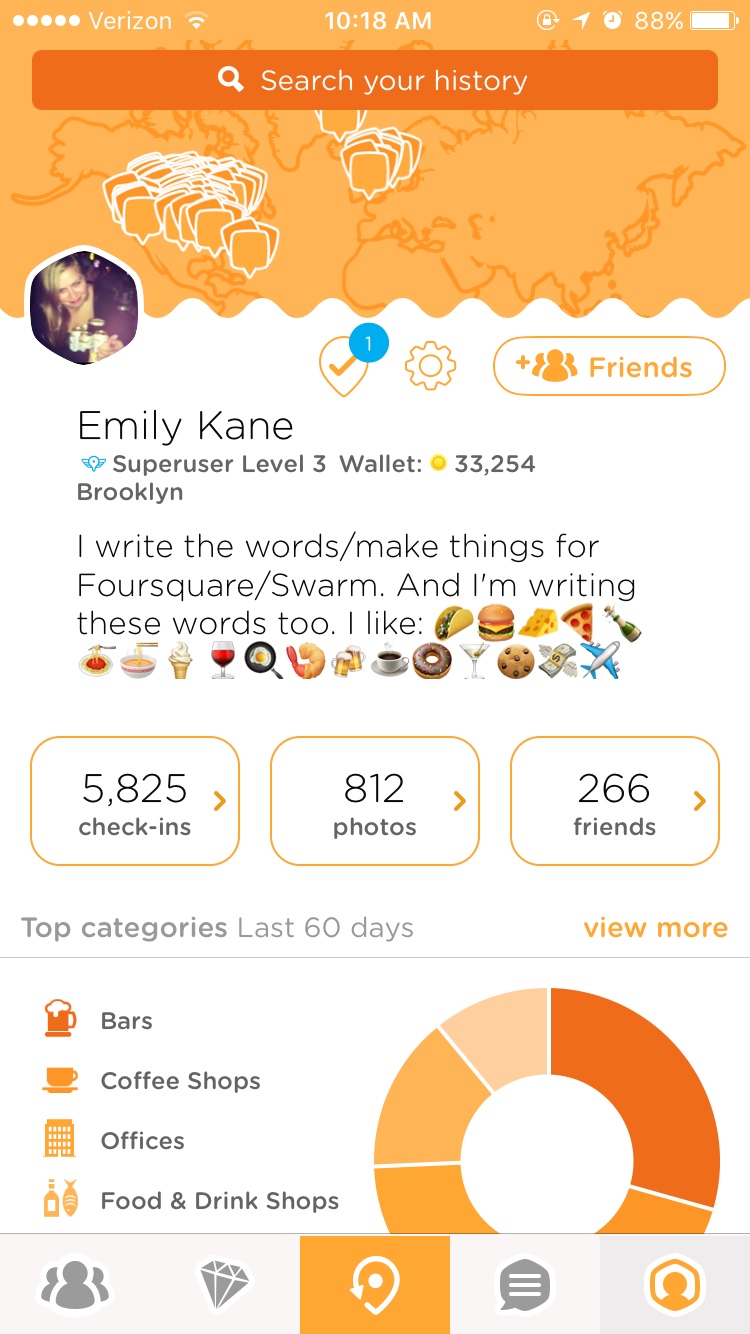Select the Coffee Shops category

(180, 1081)
